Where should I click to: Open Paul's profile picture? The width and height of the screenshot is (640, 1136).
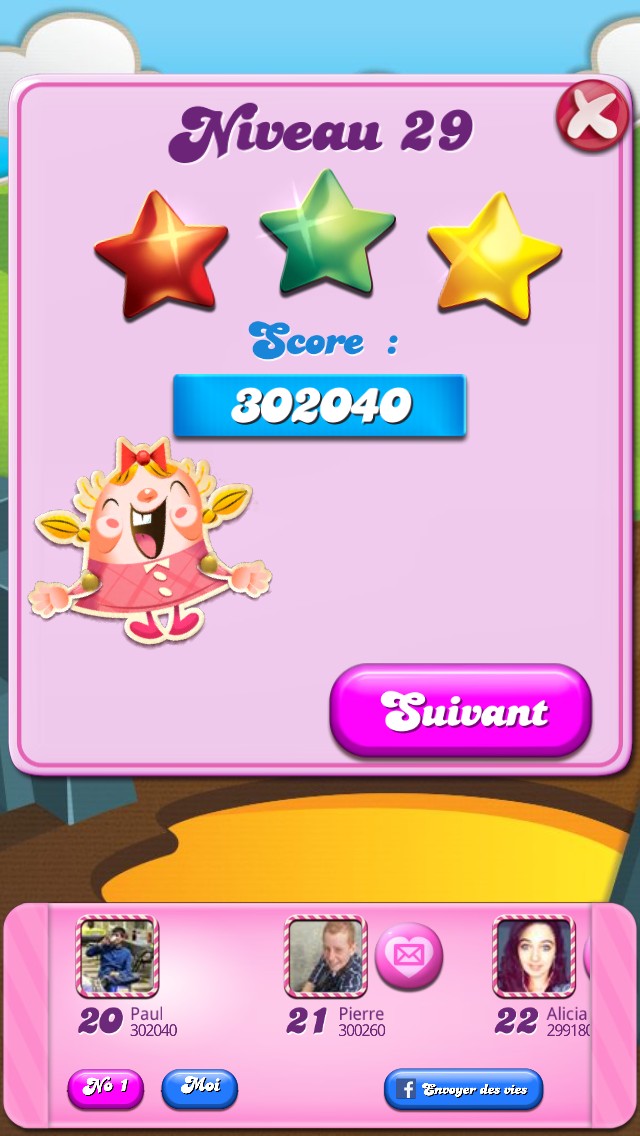tap(118, 957)
